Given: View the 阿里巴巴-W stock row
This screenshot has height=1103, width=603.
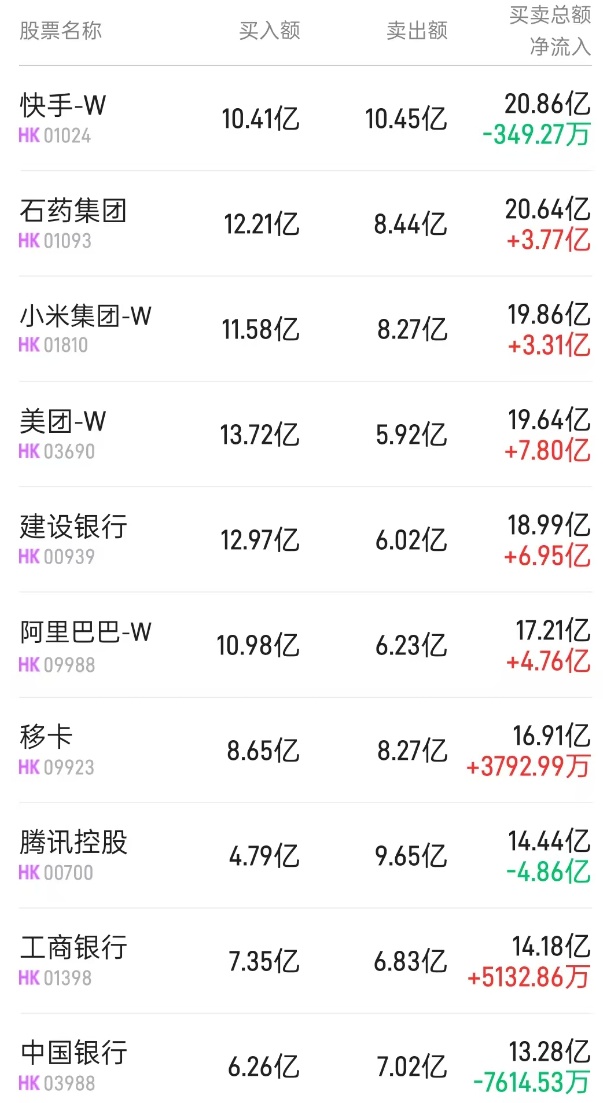Looking at the screenshot, I should tap(85, 645).
